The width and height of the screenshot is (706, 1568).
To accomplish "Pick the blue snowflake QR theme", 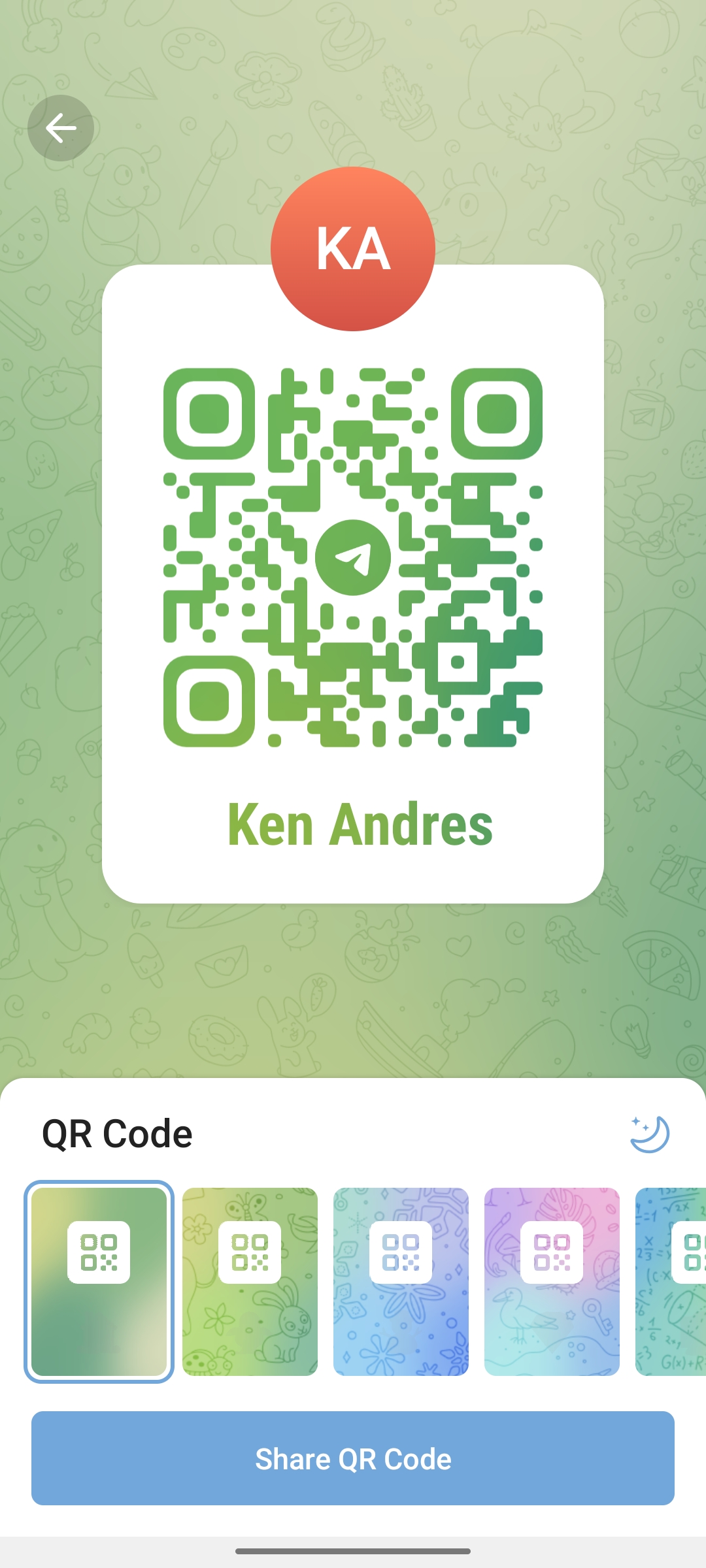I will 401,1282.
